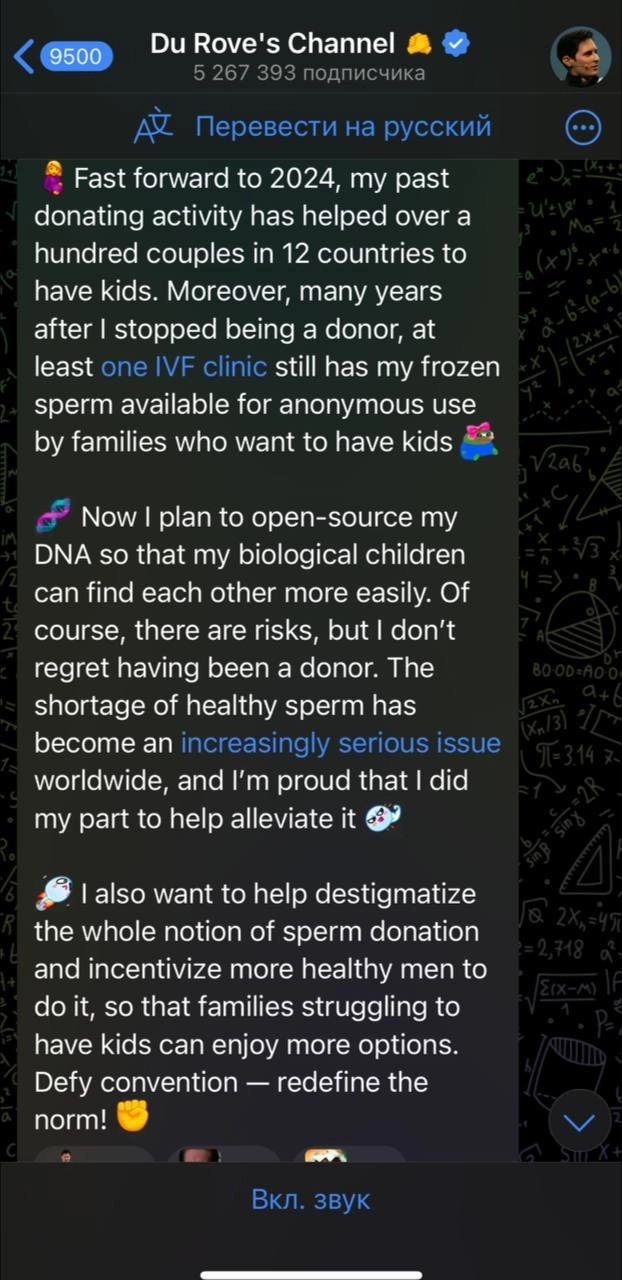This screenshot has width=622, height=1280.
Task: Open the channel profile photo
Action: pos(580,56)
